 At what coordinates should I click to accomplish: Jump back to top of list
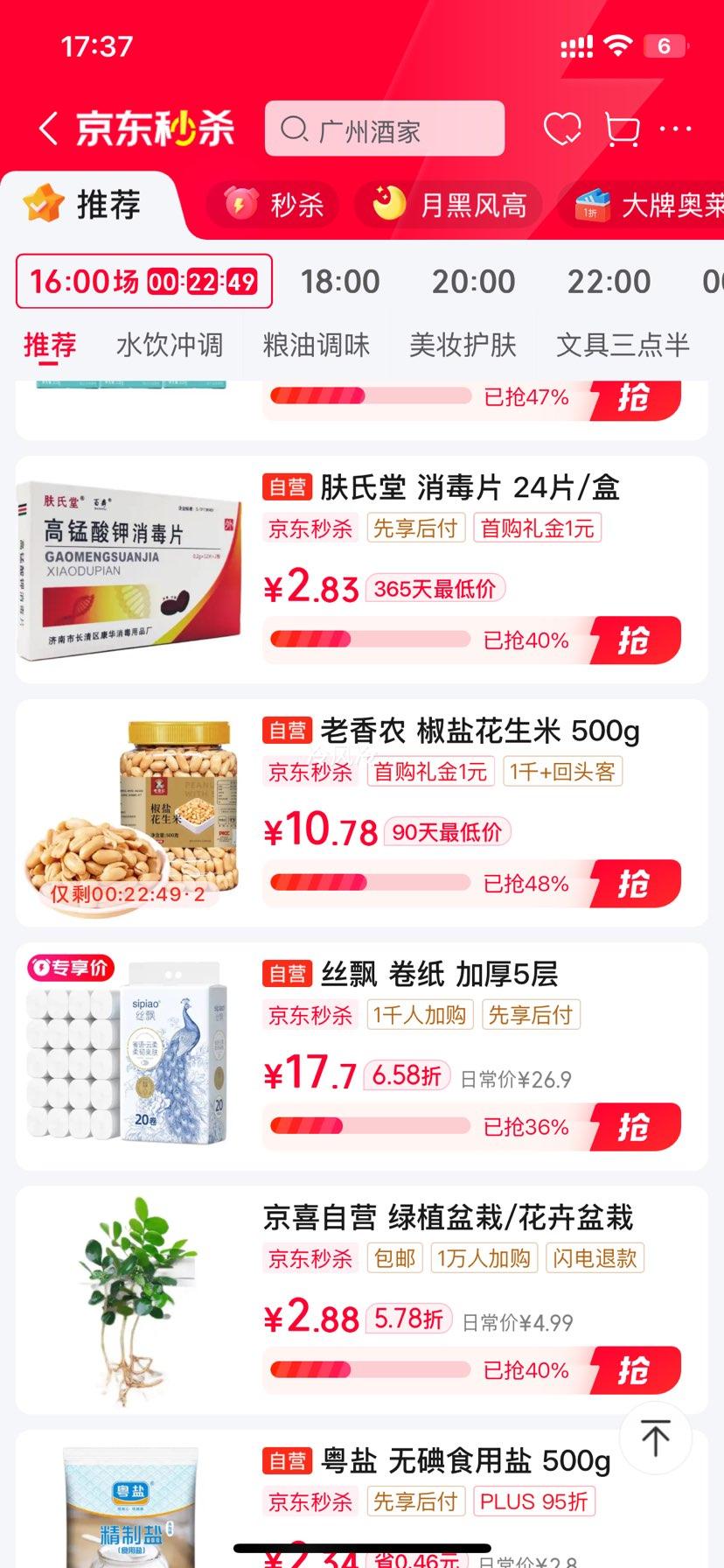point(656,1438)
